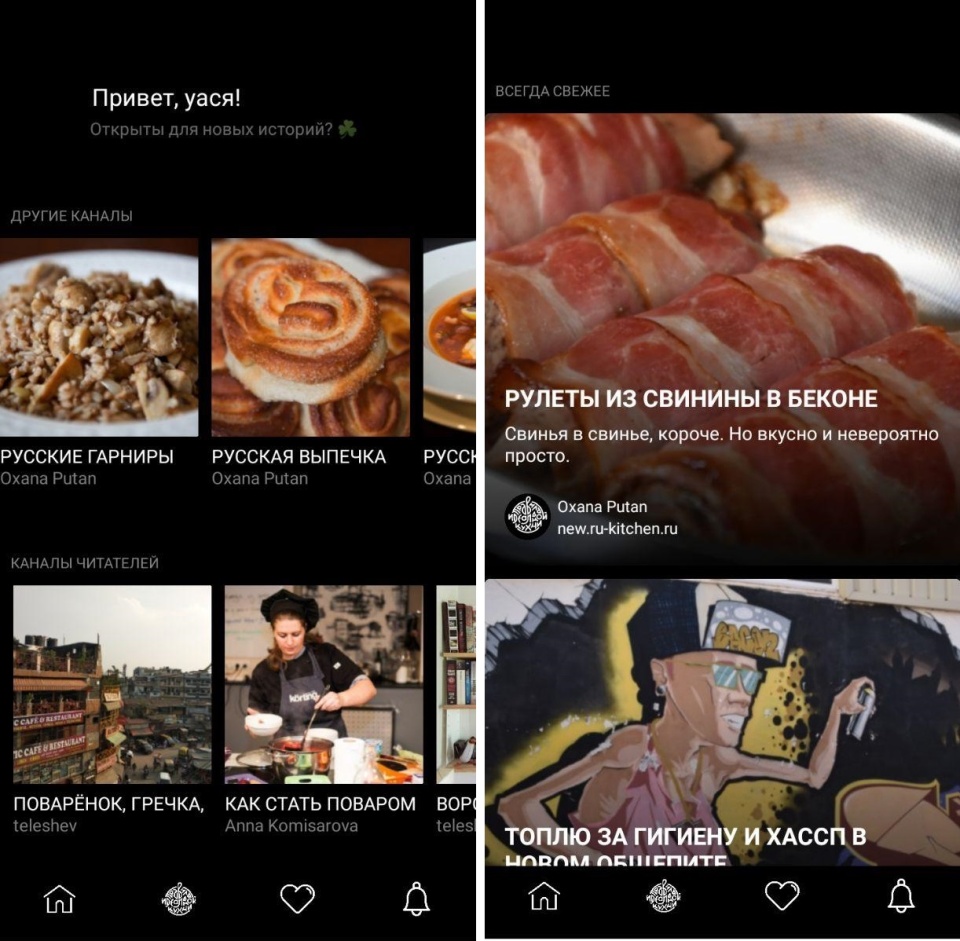Screen dimensions: 960x941
Task: Go to home tab on the greeting screen
Action: tap(60, 898)
